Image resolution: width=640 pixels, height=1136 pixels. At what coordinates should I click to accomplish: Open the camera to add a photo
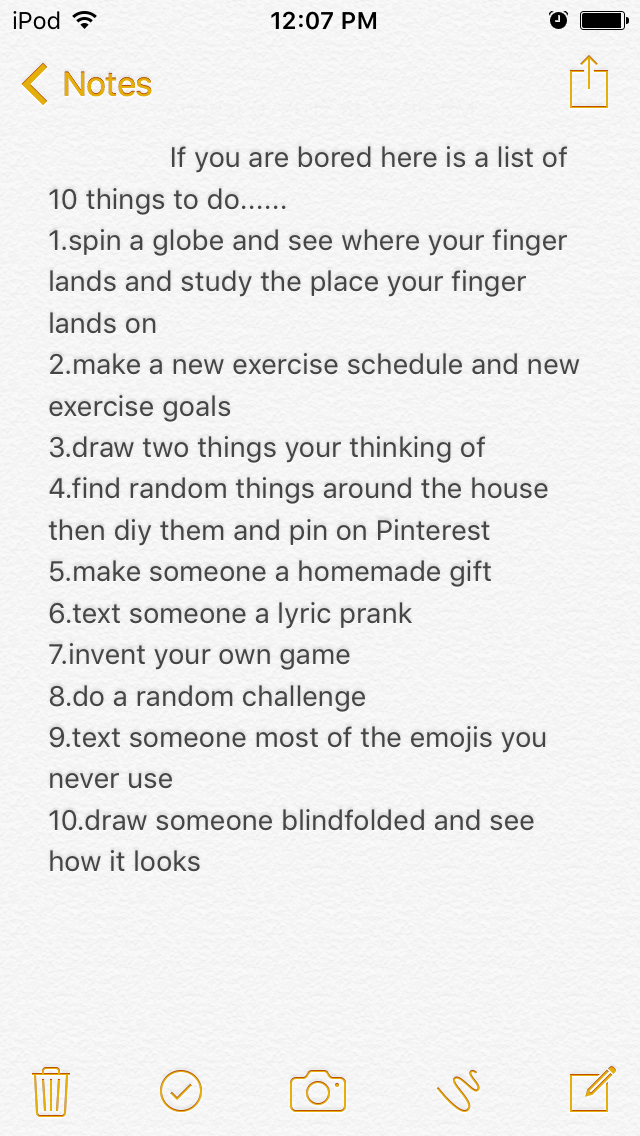coord(318,1091)
